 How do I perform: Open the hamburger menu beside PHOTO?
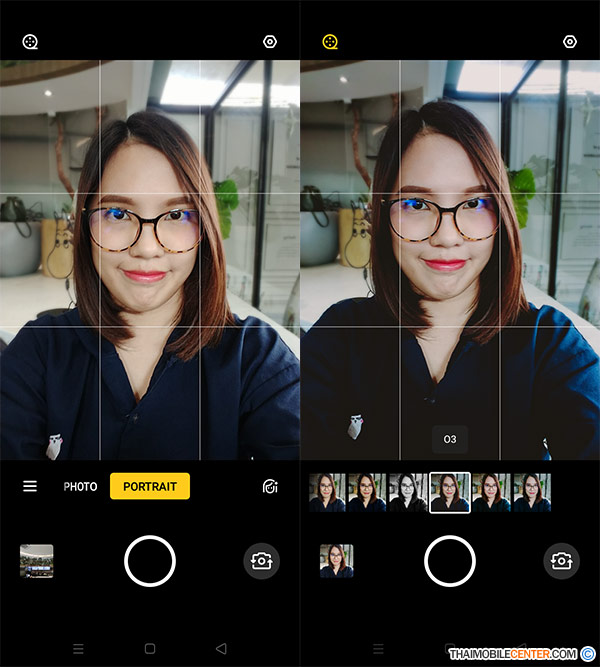coord(30,487)
